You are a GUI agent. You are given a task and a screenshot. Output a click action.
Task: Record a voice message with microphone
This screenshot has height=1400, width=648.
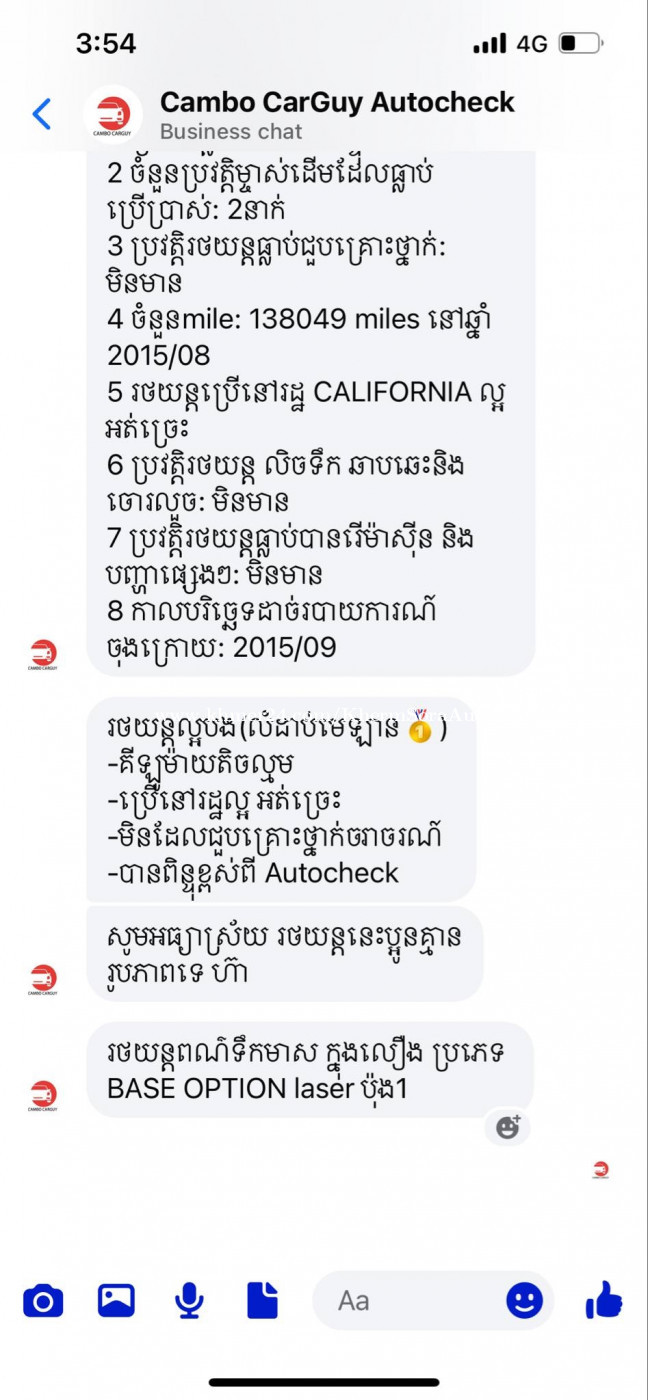pos(189,1300)
